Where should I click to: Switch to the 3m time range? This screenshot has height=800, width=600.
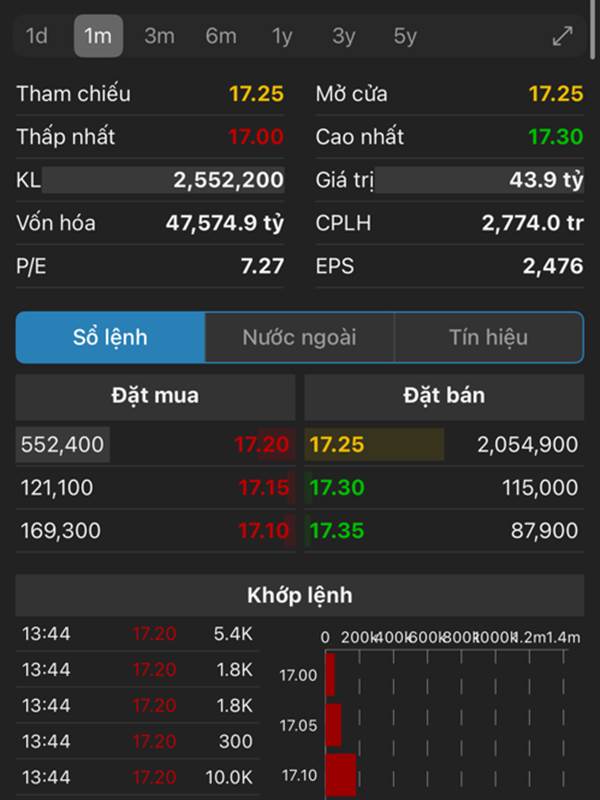159,36
